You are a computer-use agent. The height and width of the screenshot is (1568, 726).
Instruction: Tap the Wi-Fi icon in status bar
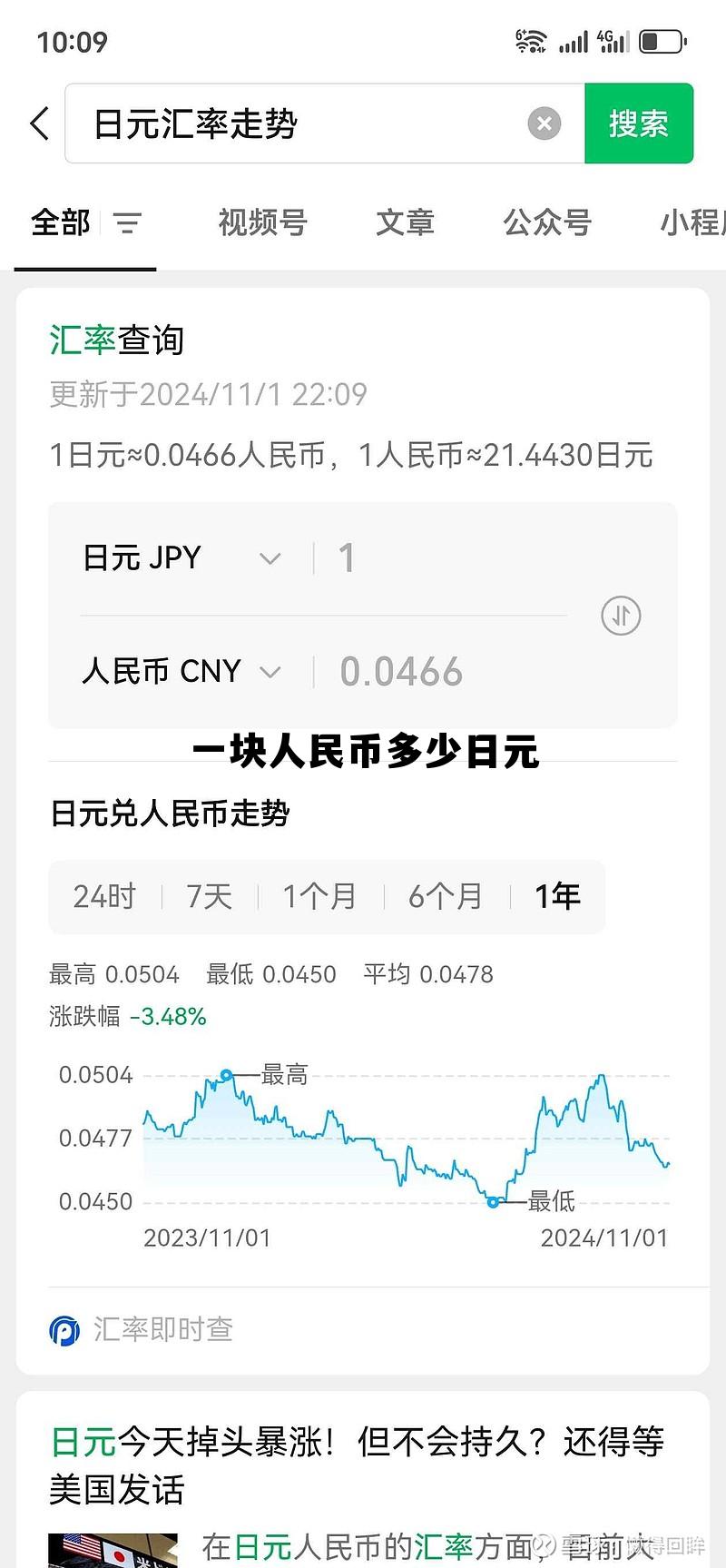[x=534, y=40]
